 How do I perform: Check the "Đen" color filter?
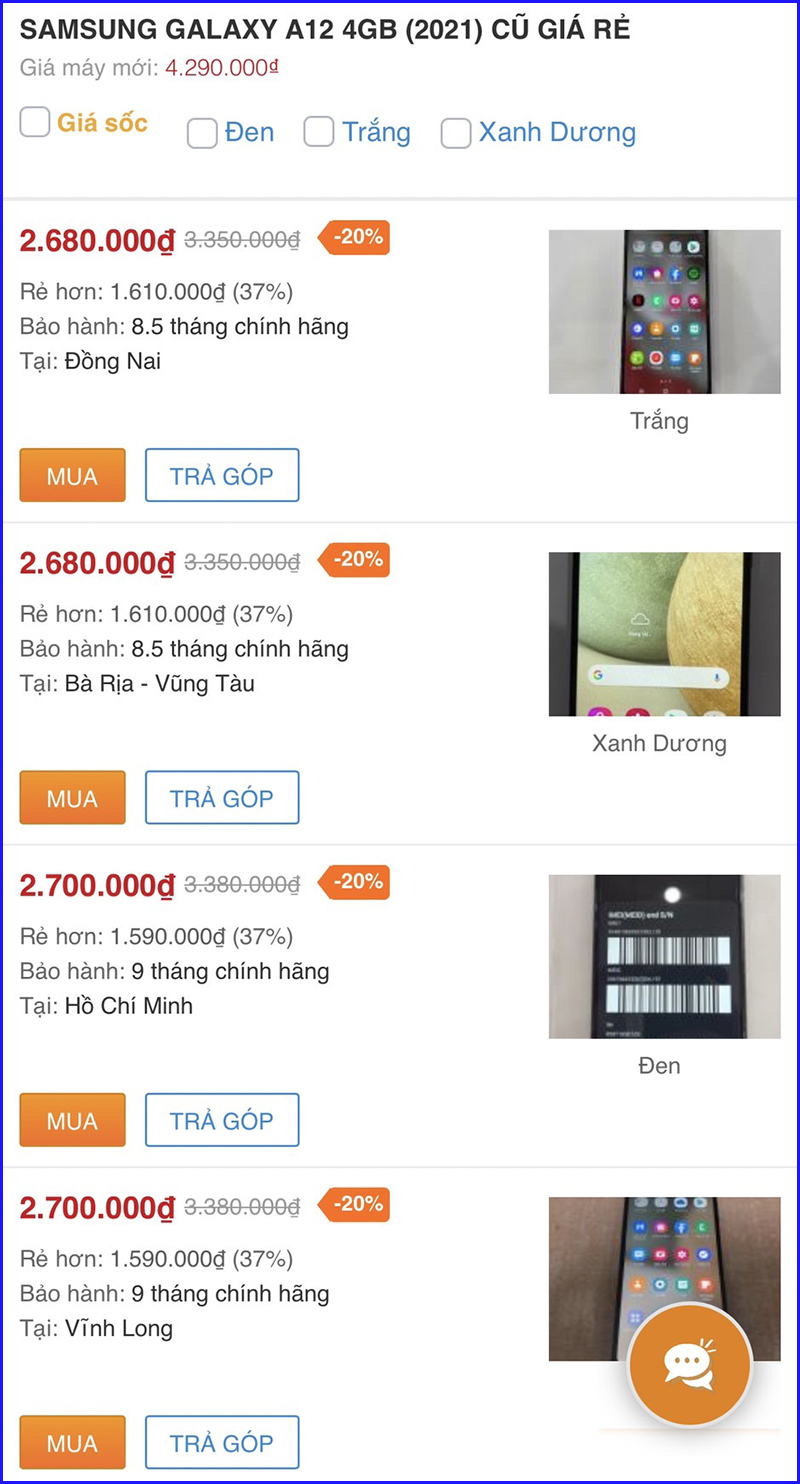coord(202,132)
